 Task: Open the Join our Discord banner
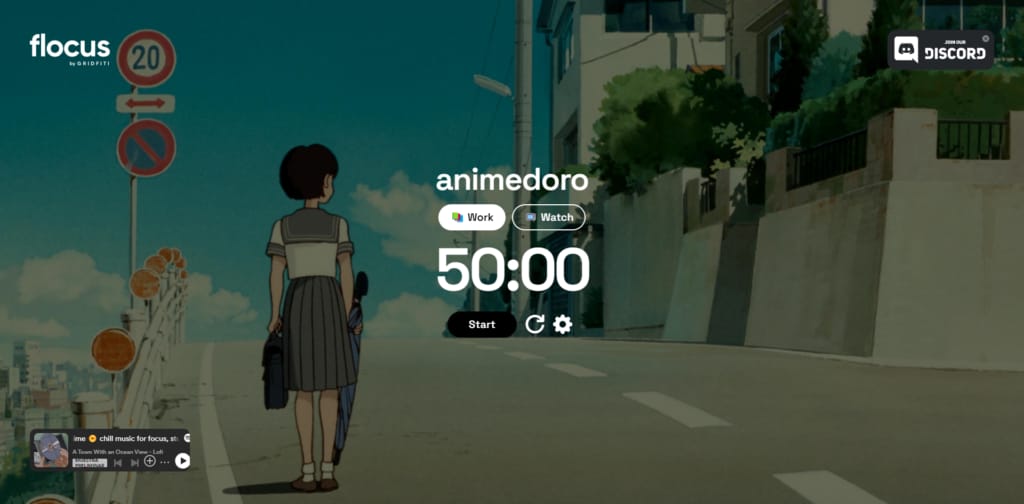[940, 51]
